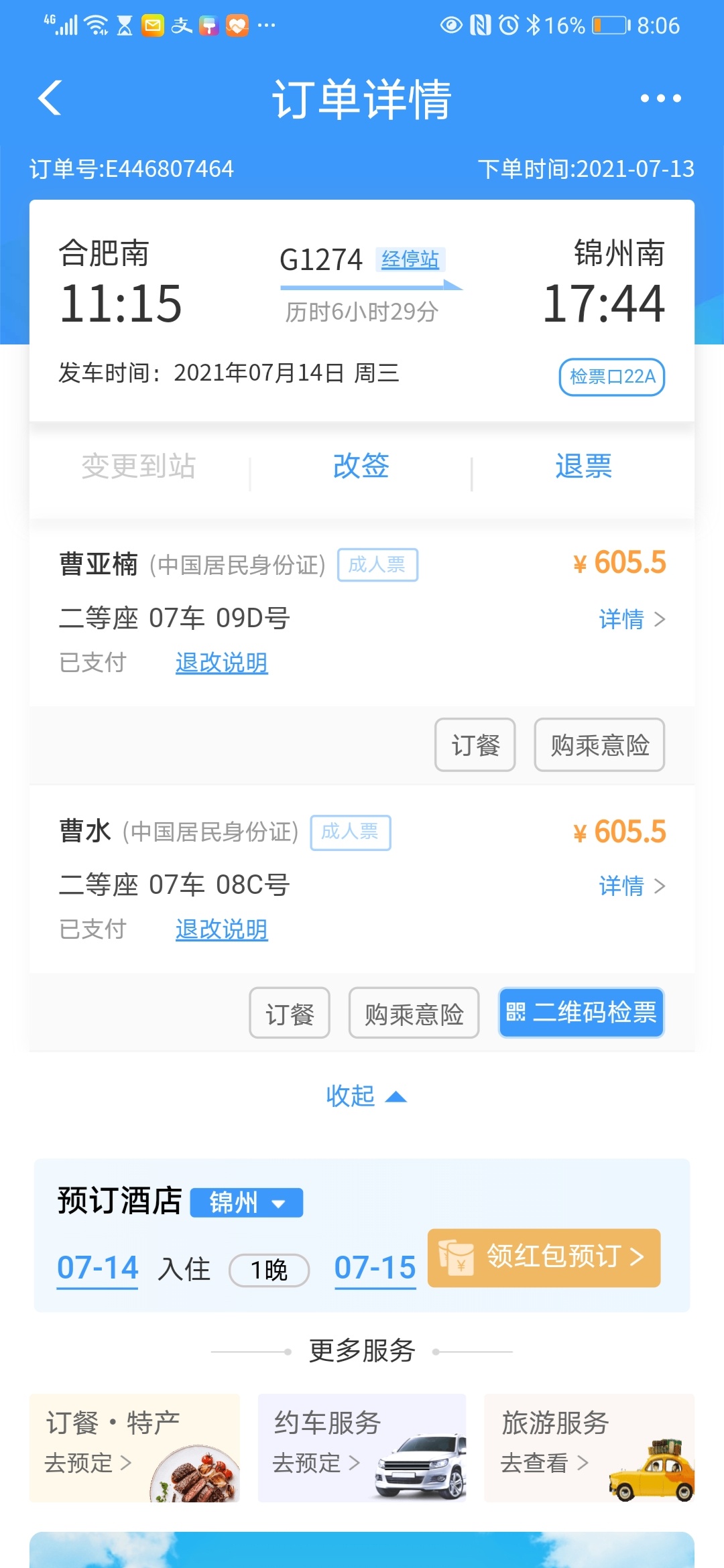Tap 购乘意险 for 曹水
The width and height of the screenshot is (724, 1568).
click(x=414, y=1013)
